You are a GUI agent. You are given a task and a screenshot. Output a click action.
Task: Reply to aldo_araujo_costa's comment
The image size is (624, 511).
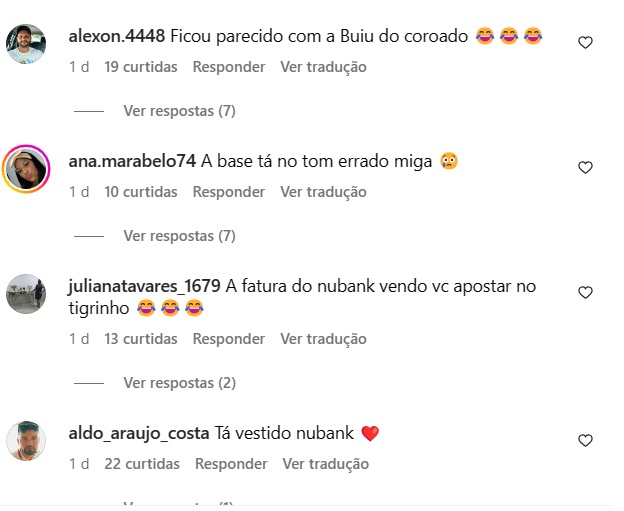pyautogui.click(x=231, y=464)
